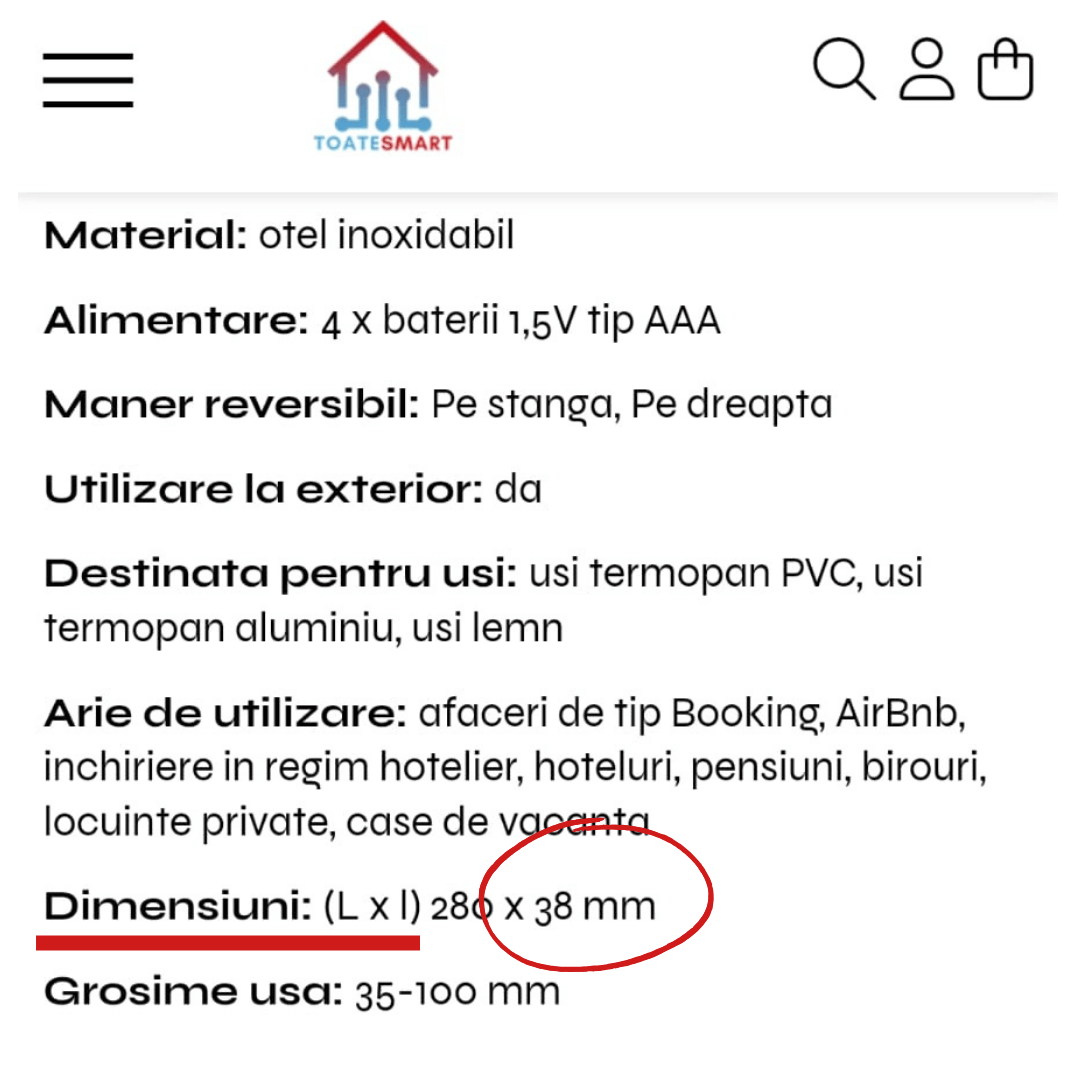Go to the user account icon
Image resolution: width=1080 pixels, height=1080 pixels.
[926, 69]
